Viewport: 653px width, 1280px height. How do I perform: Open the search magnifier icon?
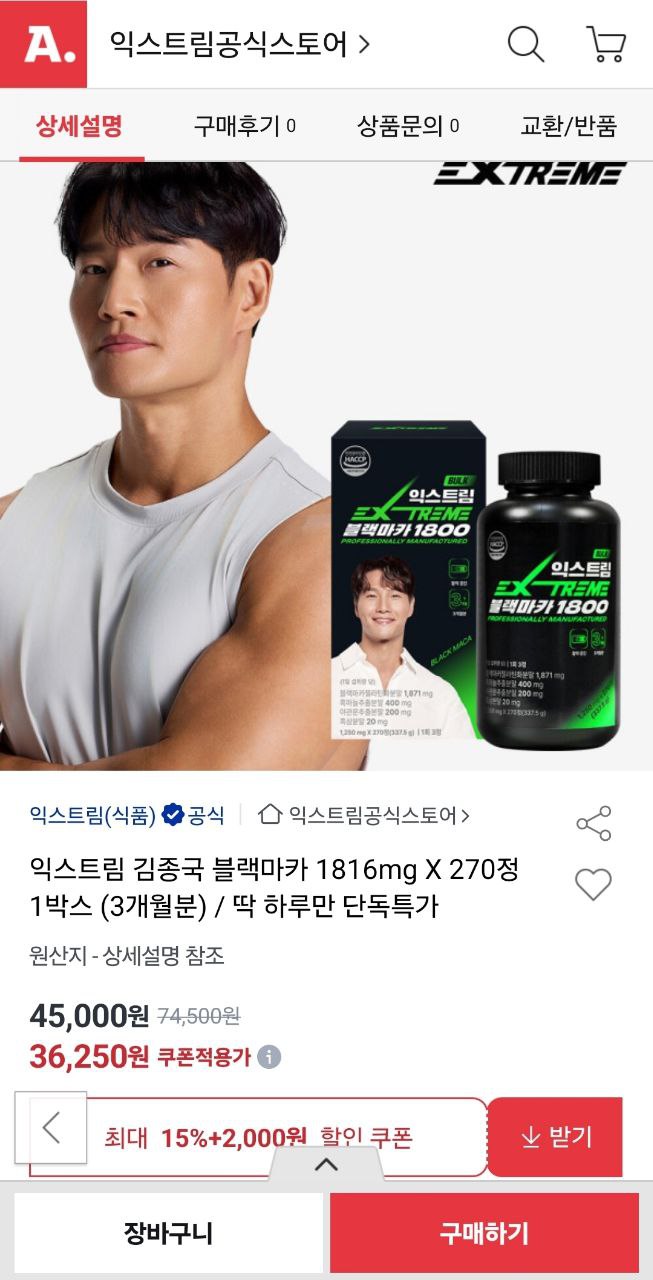click(526, 44)
